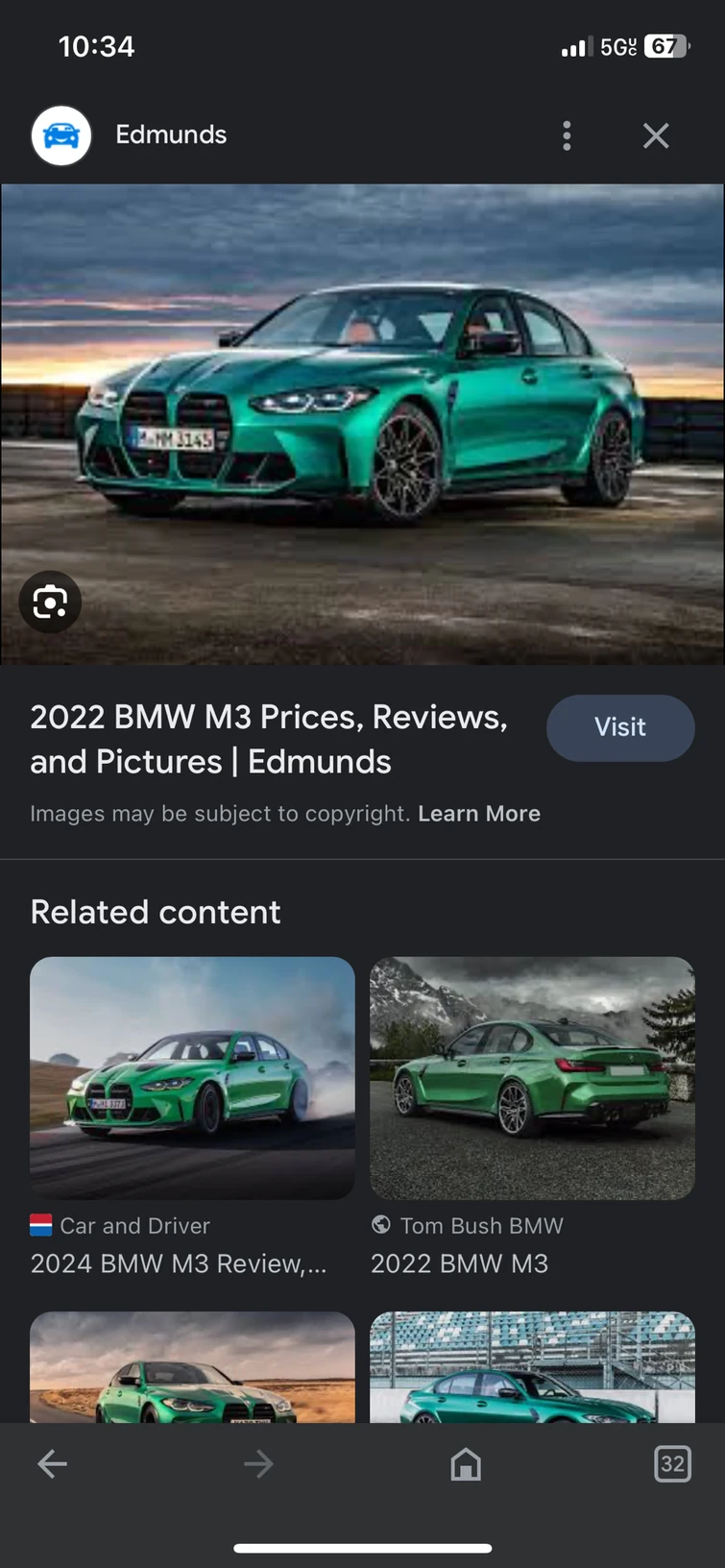Open the three-dot overflow menu
Viewport: 725px width, 1568px height.
pyautogui.click(x=567, y=135)
